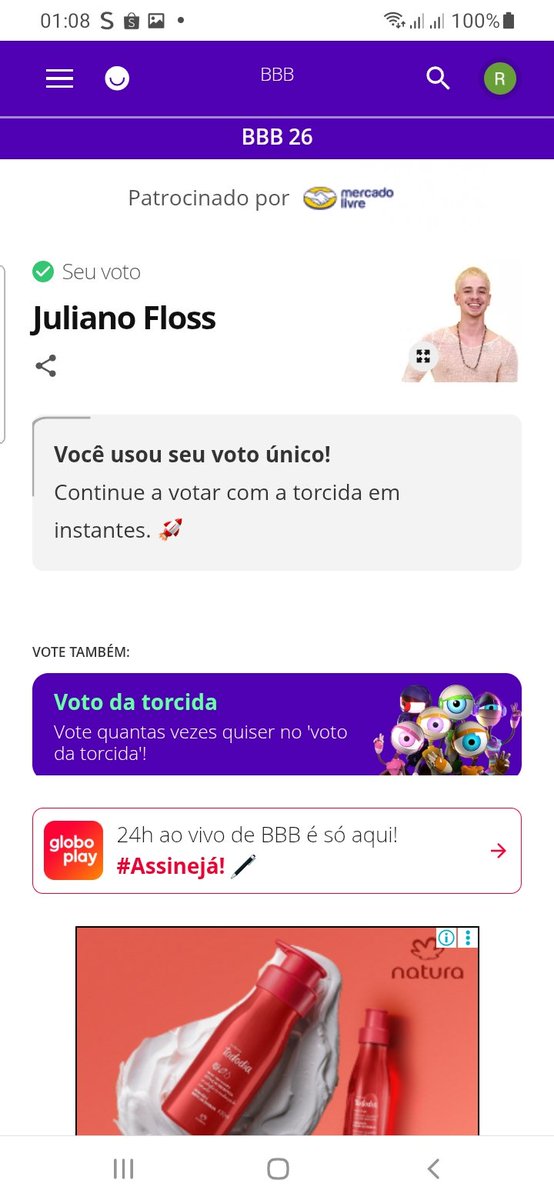Viewport: 554px width, 1200px height.
Task: Share your vote for Juliano Floss
Action: click(46, 366)
